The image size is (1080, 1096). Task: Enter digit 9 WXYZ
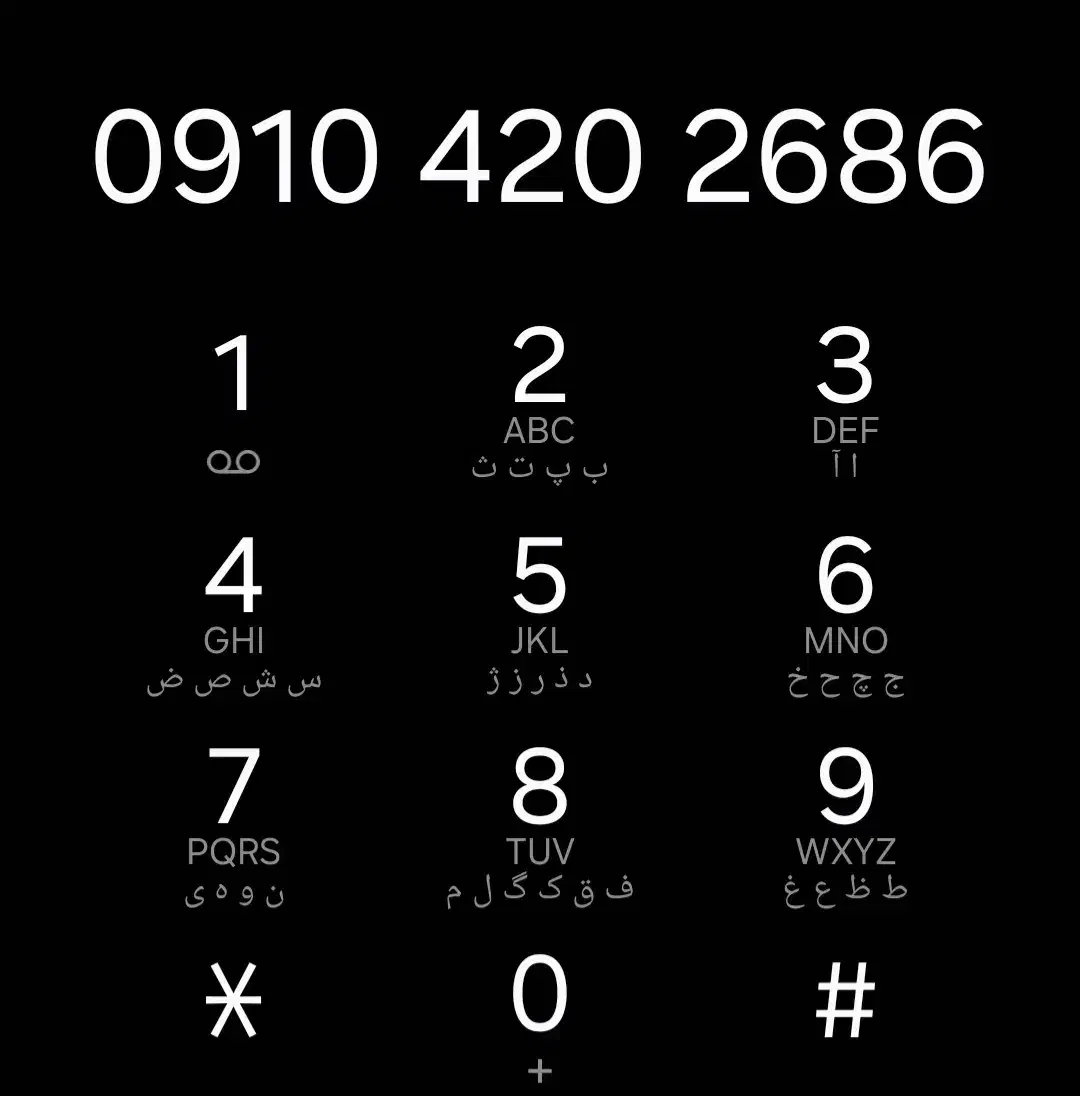pyautogui.click(x=845, y=827)
